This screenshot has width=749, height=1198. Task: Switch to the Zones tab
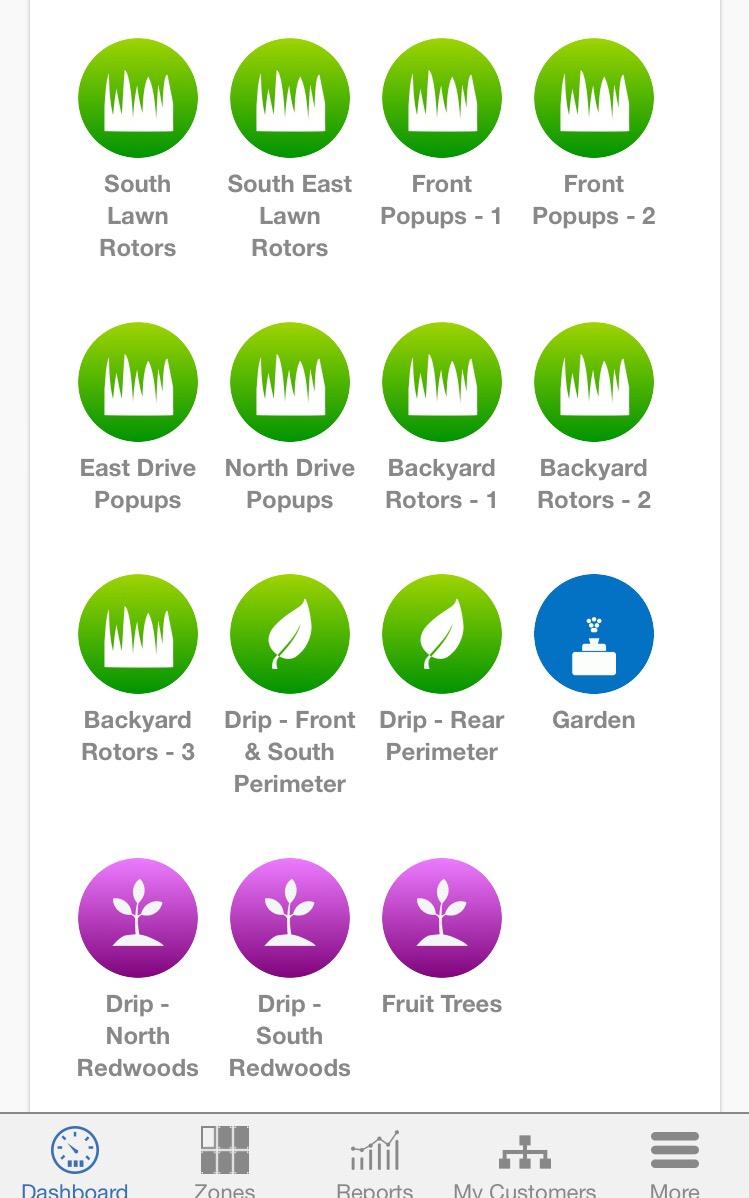(x=224, y=1160)
